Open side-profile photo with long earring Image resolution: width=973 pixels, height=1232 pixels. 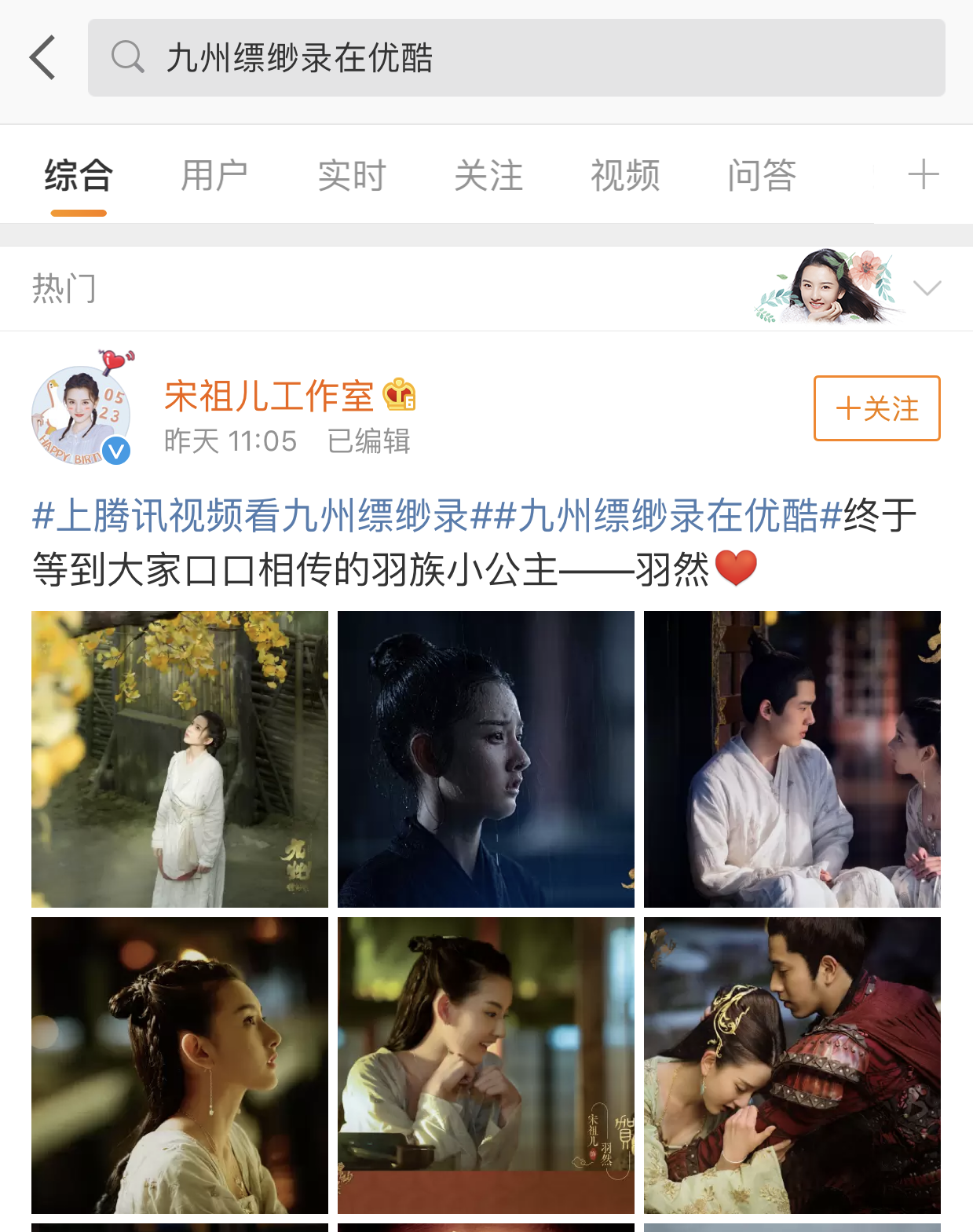pos(180,1065)
